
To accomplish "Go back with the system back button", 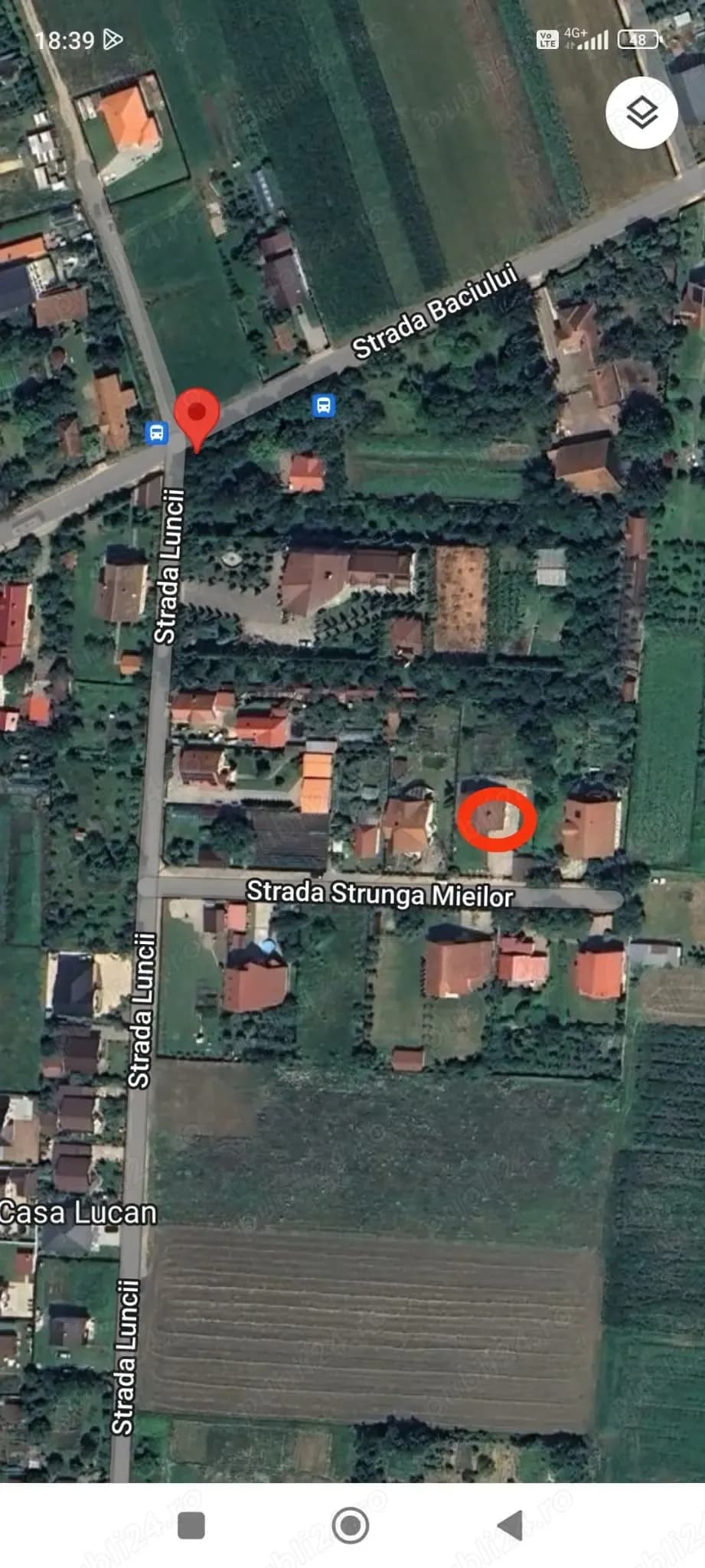I will click(x=511, y=1525).
